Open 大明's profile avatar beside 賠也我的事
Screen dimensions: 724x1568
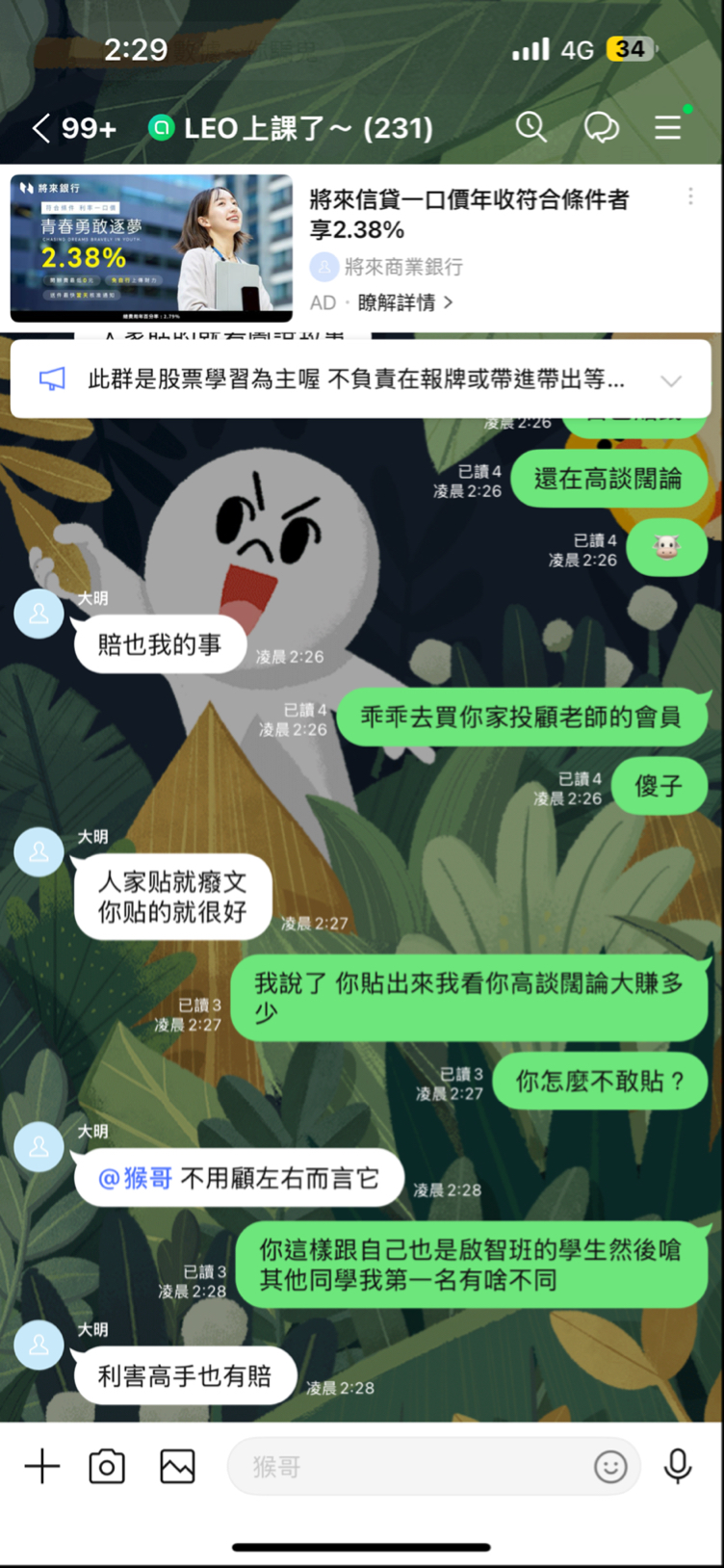point(39,614)
